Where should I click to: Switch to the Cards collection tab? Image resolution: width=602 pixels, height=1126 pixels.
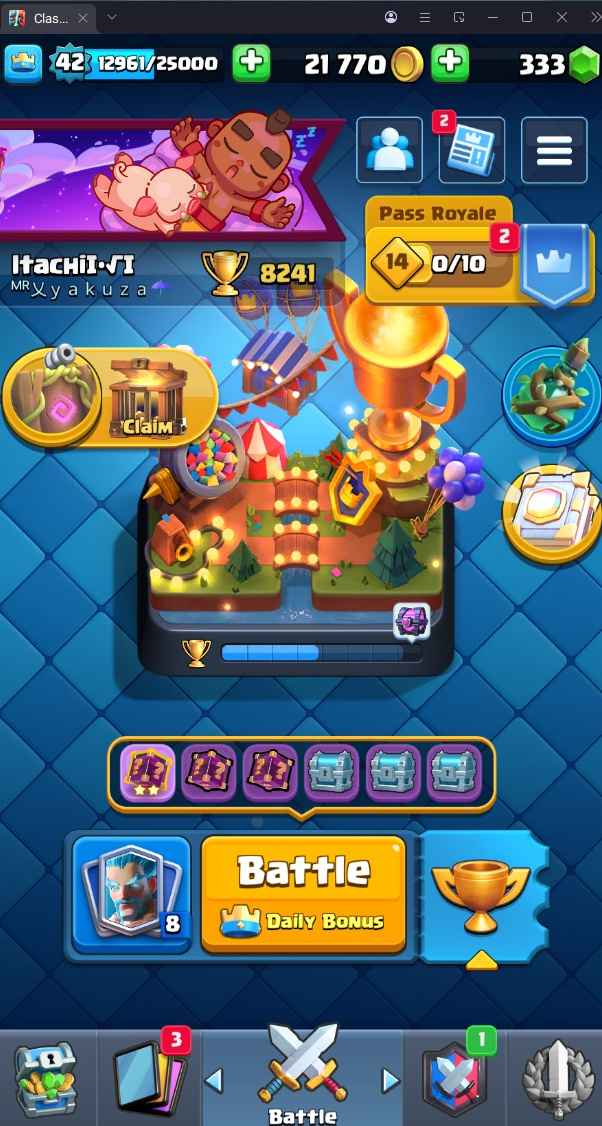(x=150, y=1078)
